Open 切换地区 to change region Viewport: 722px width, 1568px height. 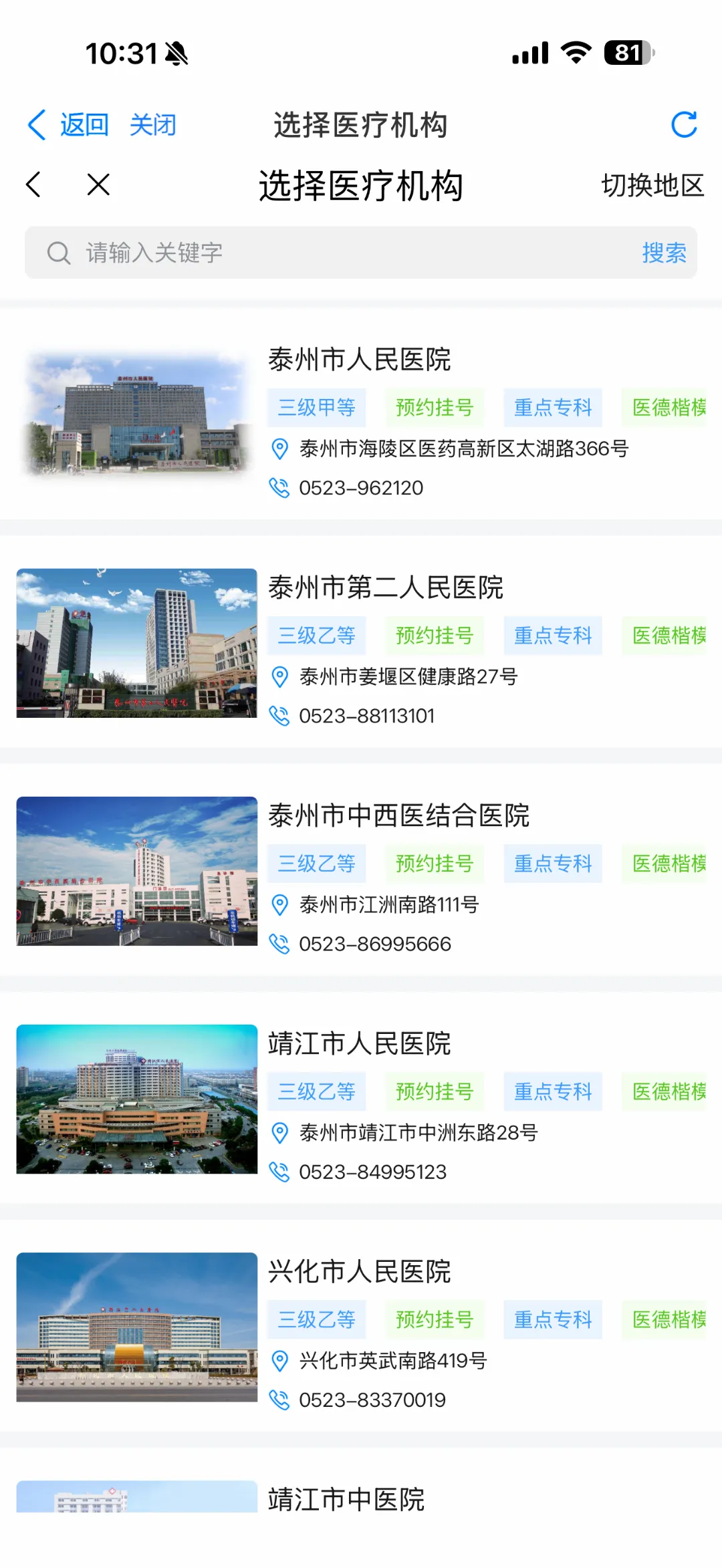[x=652, y=185]
